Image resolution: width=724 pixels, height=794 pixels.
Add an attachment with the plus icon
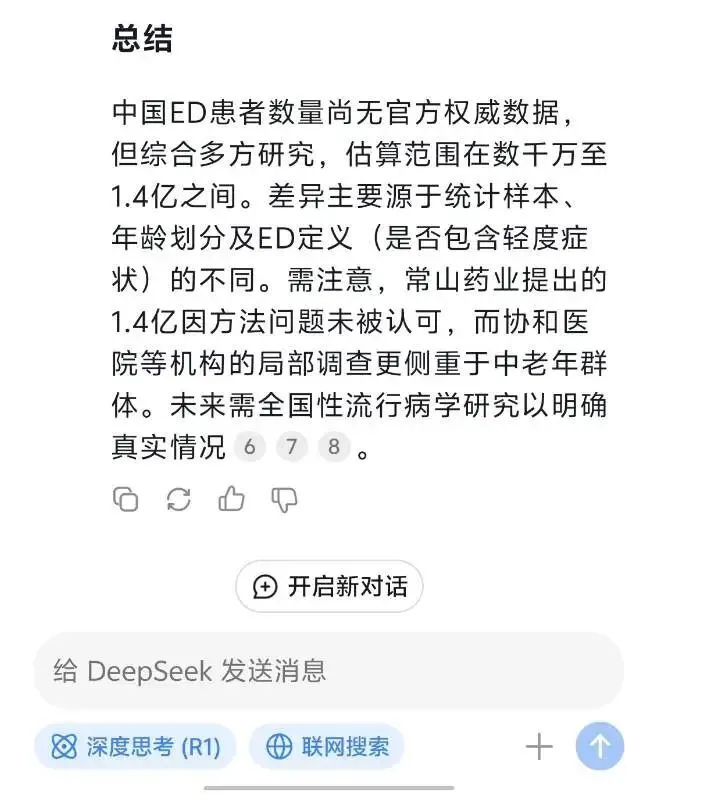coord(539,746)
